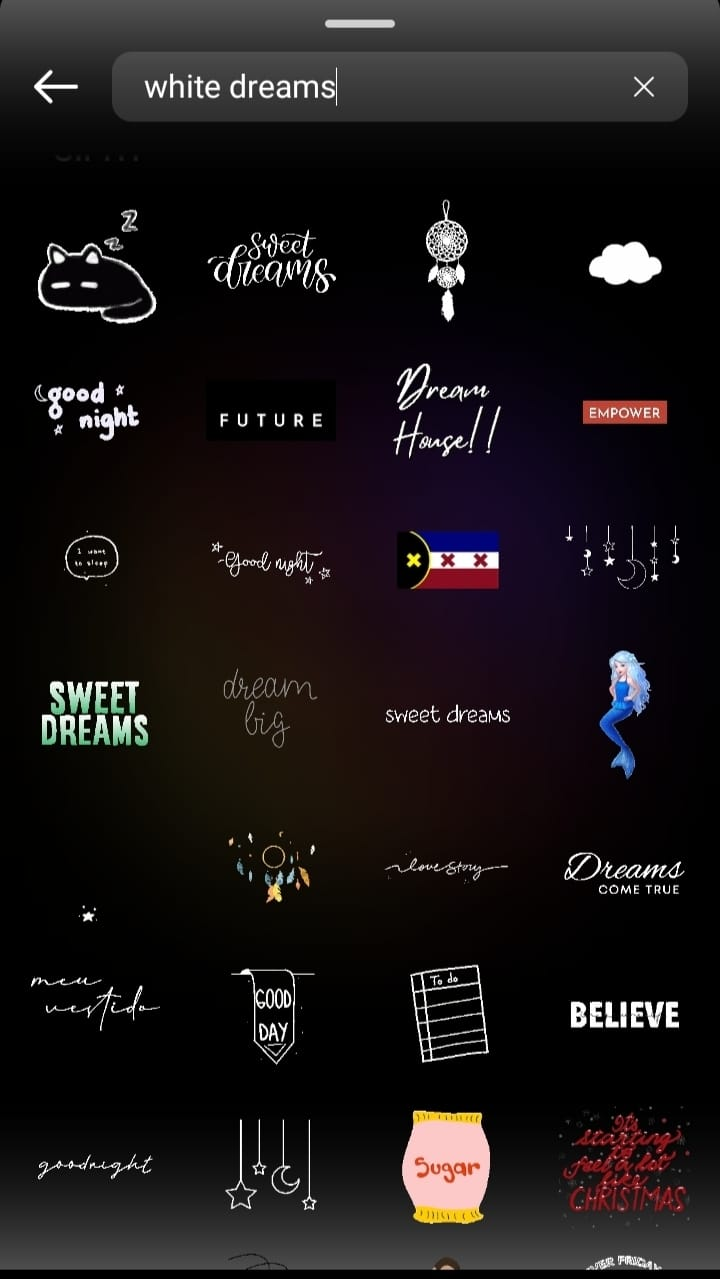Pick the BELIEVE sticker
This screenshot has width=720, height=1279.
coord(624,1015)
